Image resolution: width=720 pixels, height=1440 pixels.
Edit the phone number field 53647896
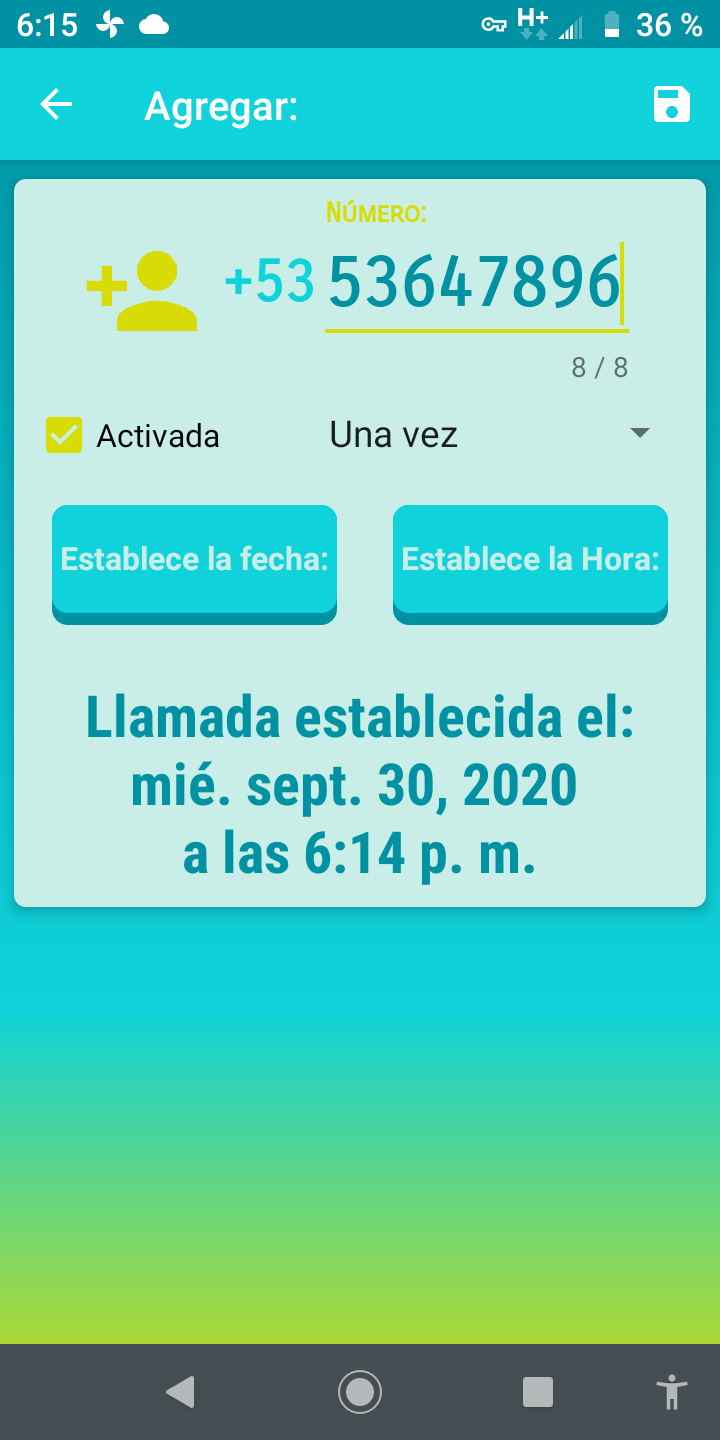coord(474,284)
